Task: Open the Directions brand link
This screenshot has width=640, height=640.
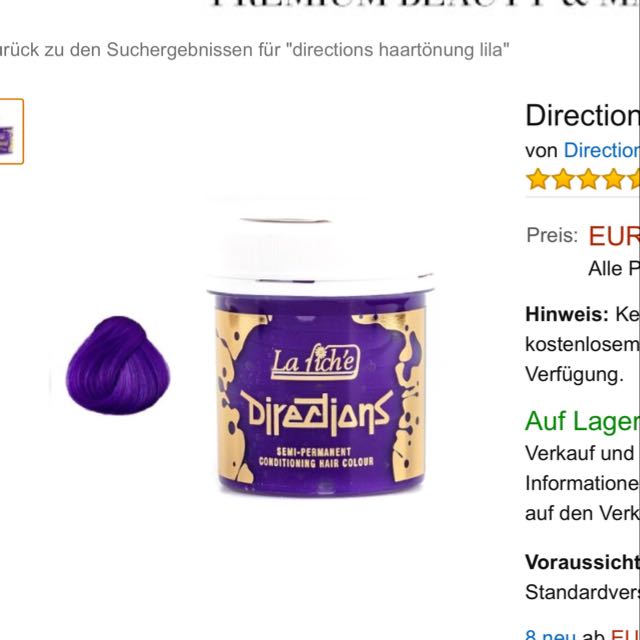Action: click(x=601, y=150)
